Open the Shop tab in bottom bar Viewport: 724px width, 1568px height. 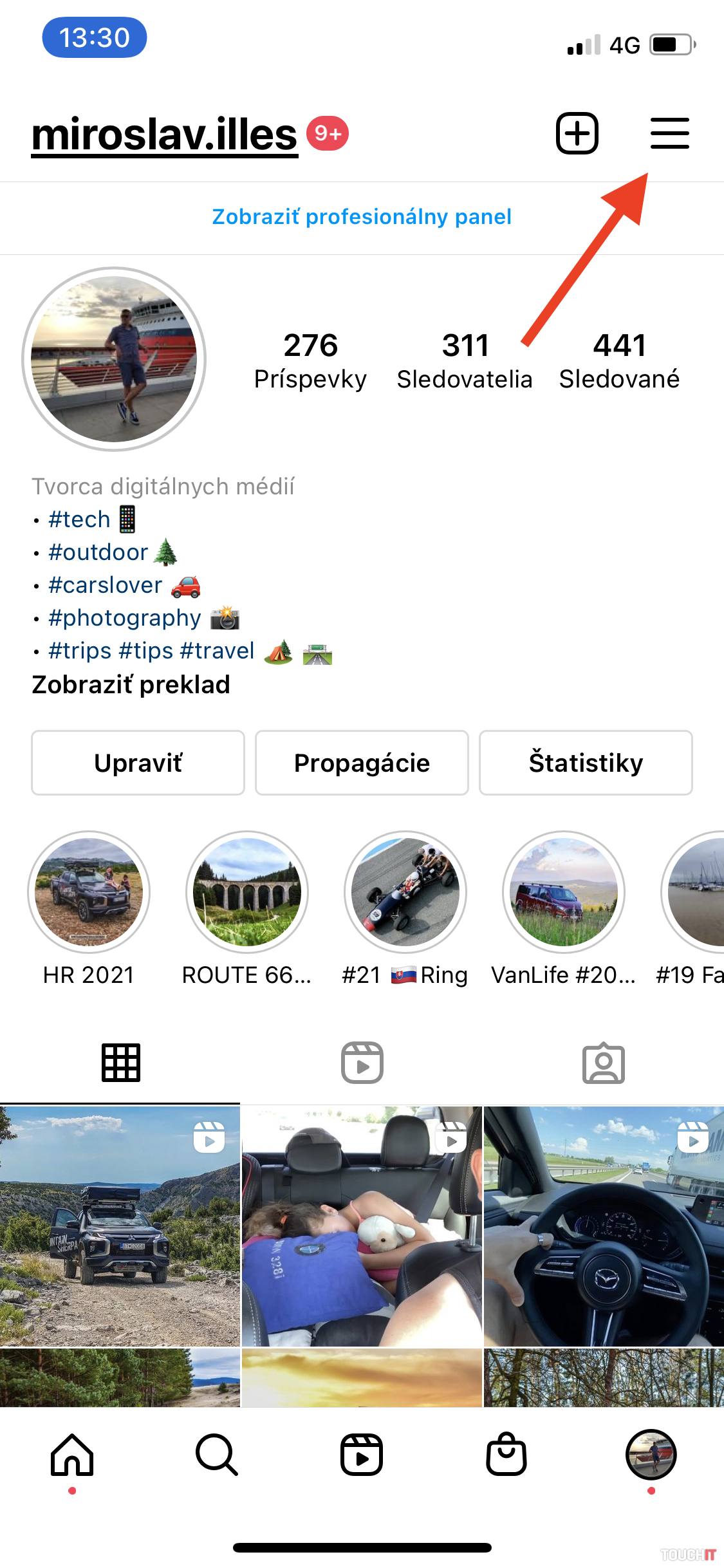pos(506,1455)
